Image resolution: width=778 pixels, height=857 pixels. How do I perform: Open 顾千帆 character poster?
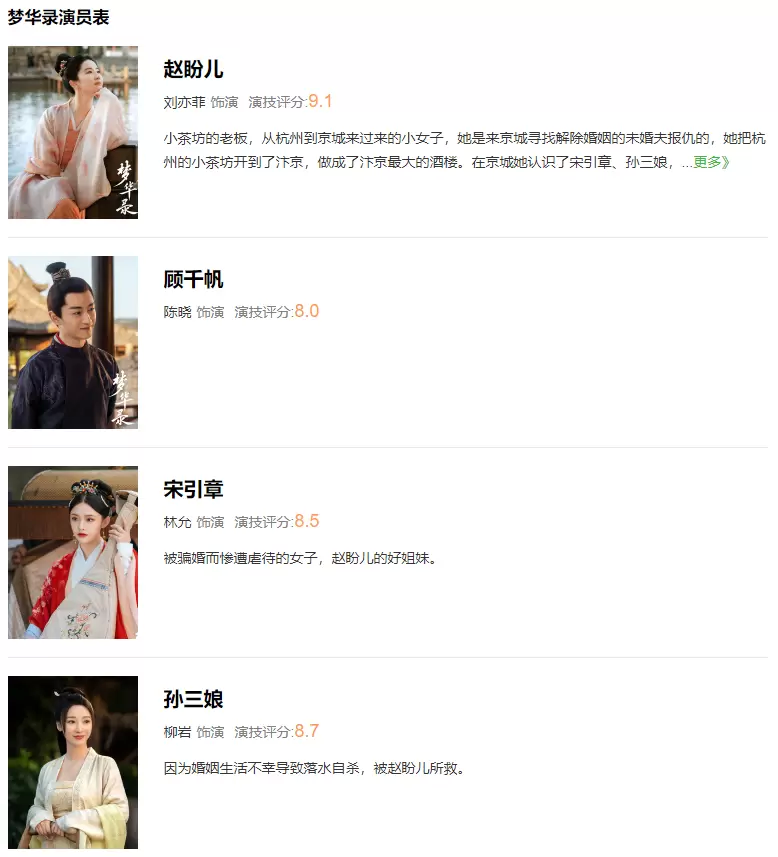pos(73,342)
